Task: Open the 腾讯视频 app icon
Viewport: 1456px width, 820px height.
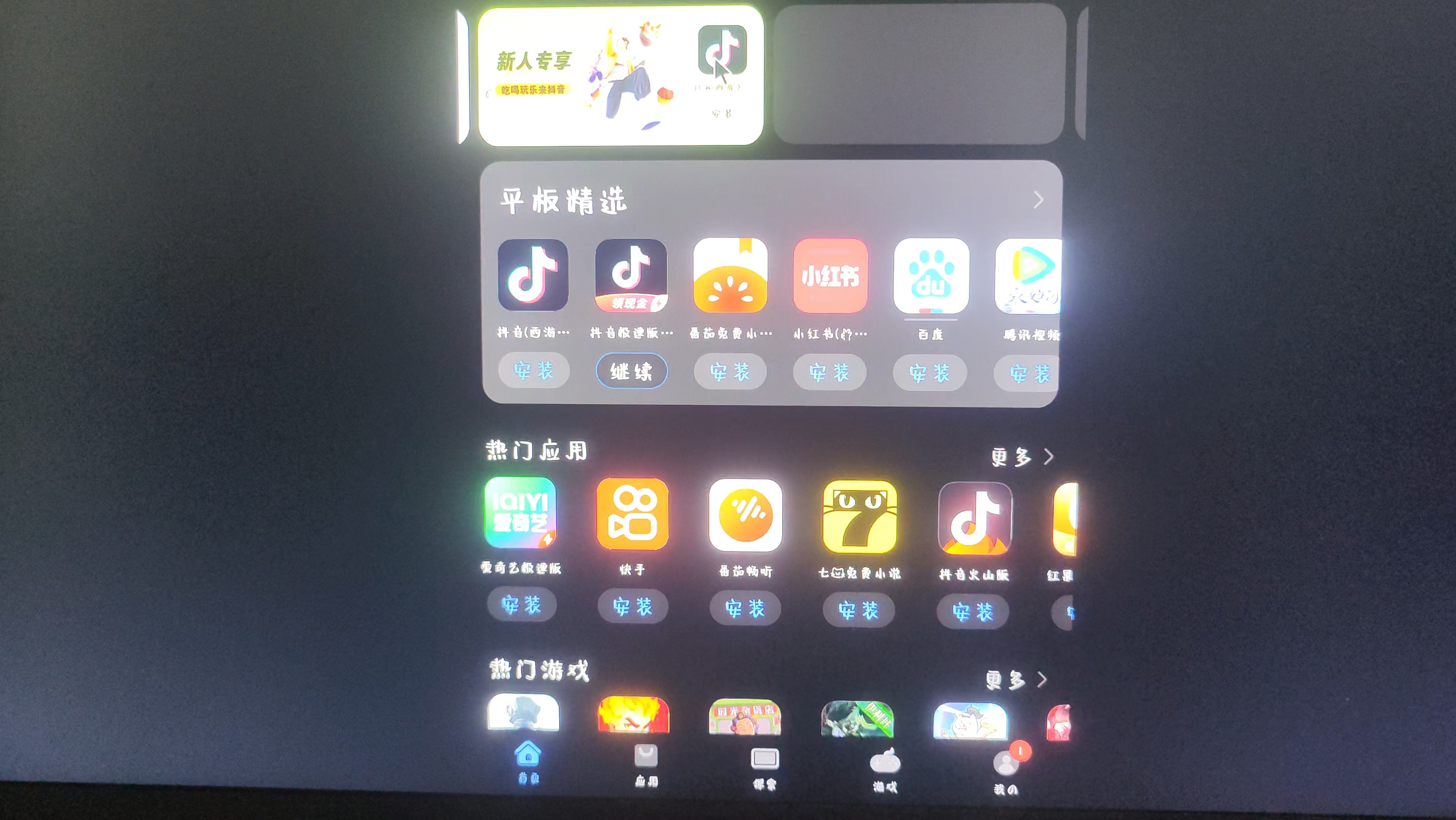Action: point(1028,276)
